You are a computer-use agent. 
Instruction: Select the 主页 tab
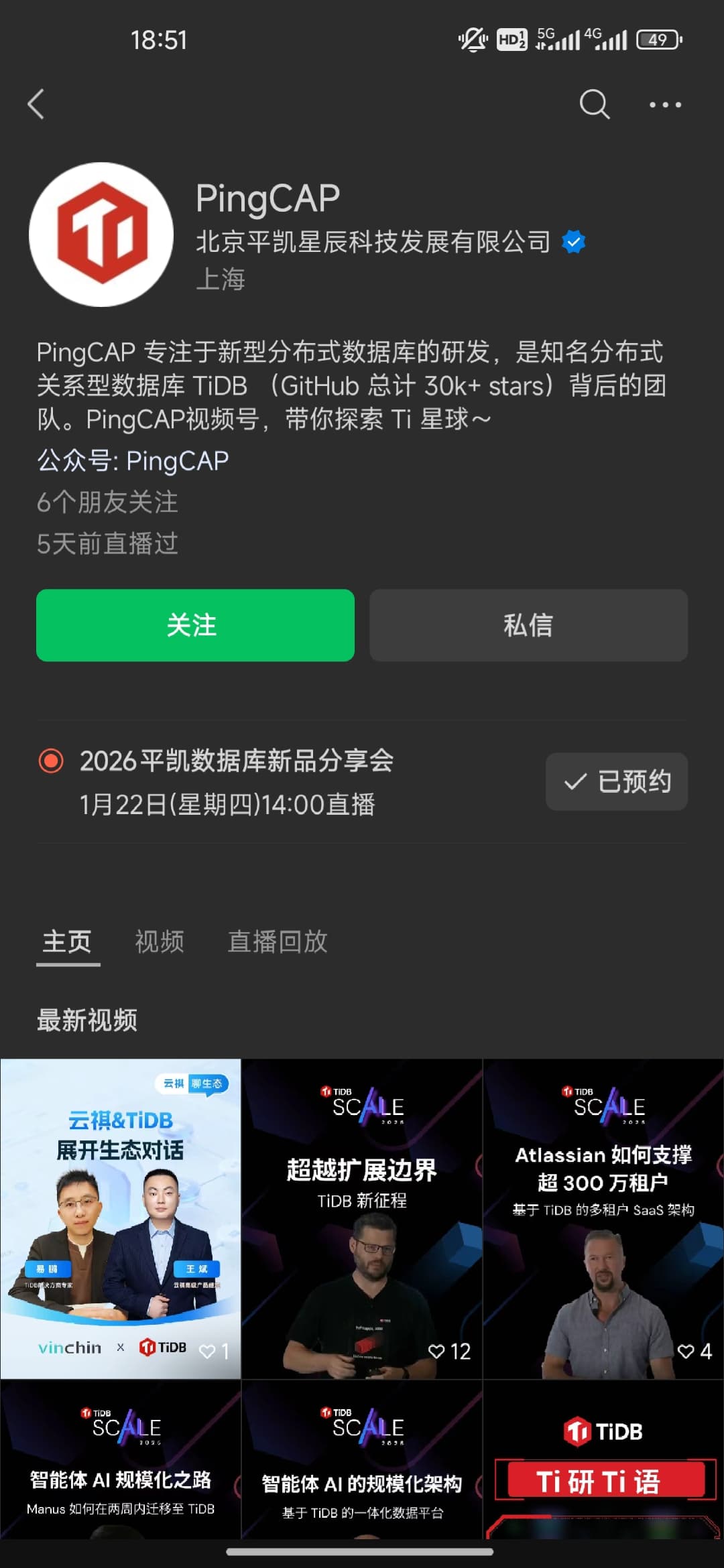point(67,941)
